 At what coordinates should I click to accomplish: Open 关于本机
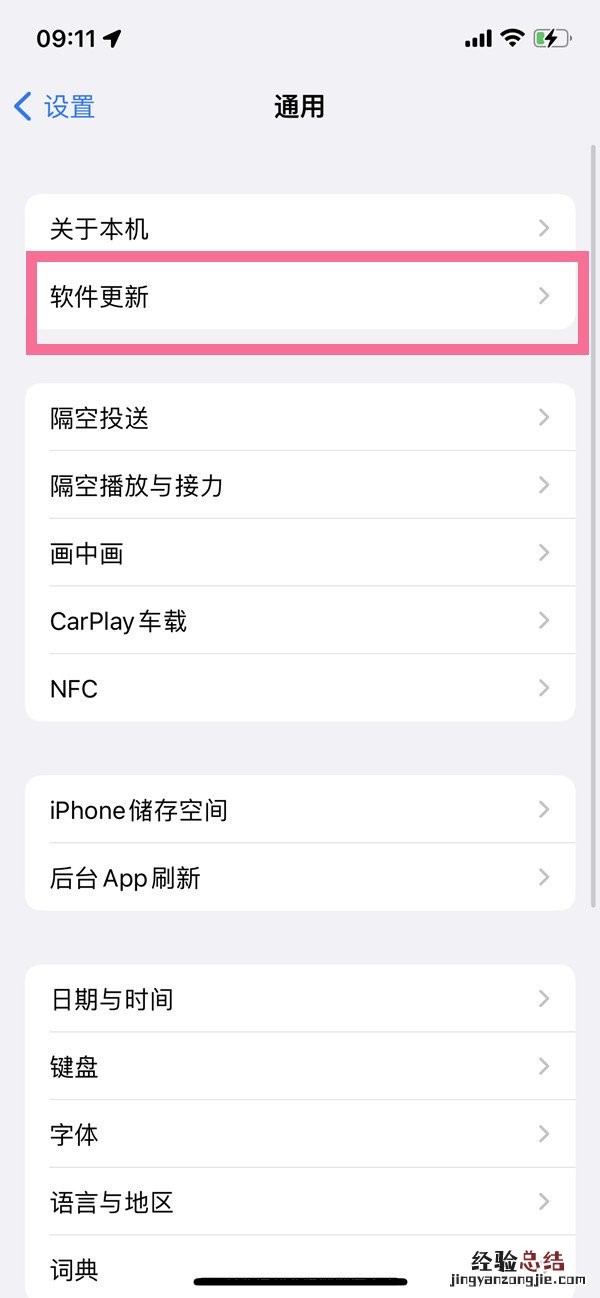point(300,229)
